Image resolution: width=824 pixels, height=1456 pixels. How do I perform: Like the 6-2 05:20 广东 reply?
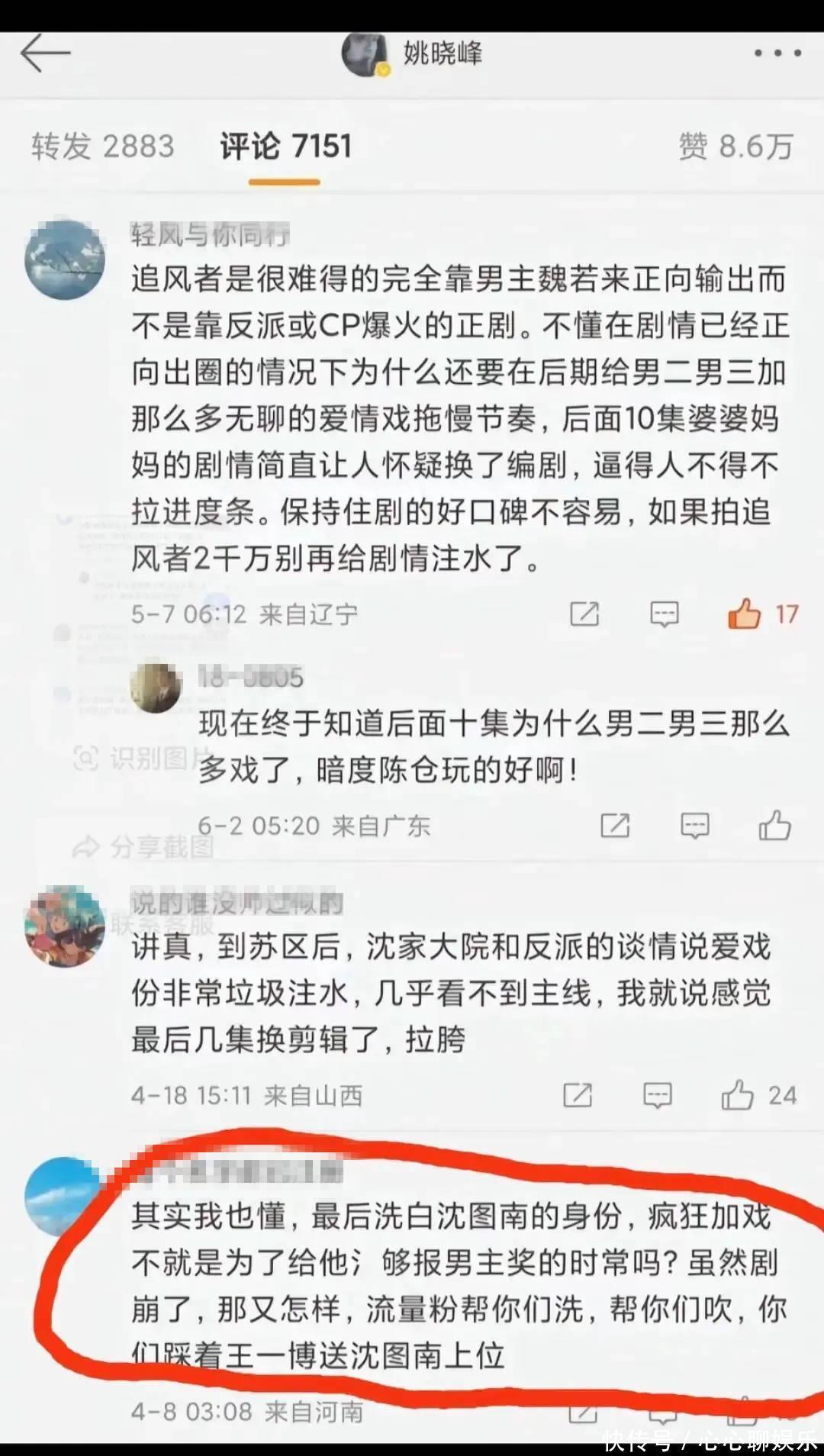774,825
